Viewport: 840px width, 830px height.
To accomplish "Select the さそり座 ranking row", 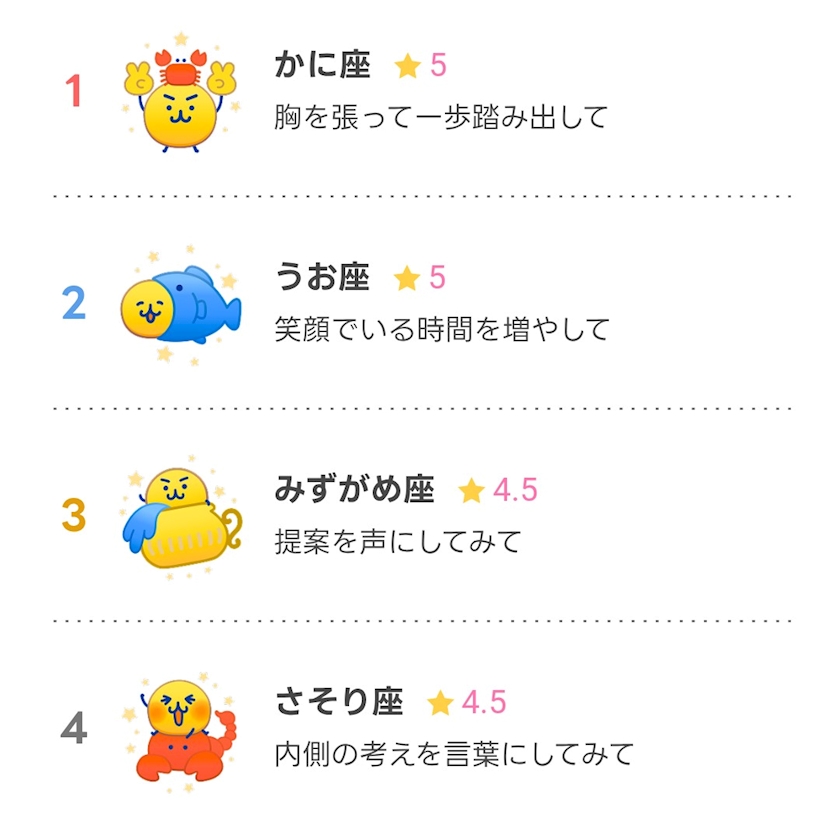I will 422,726.
